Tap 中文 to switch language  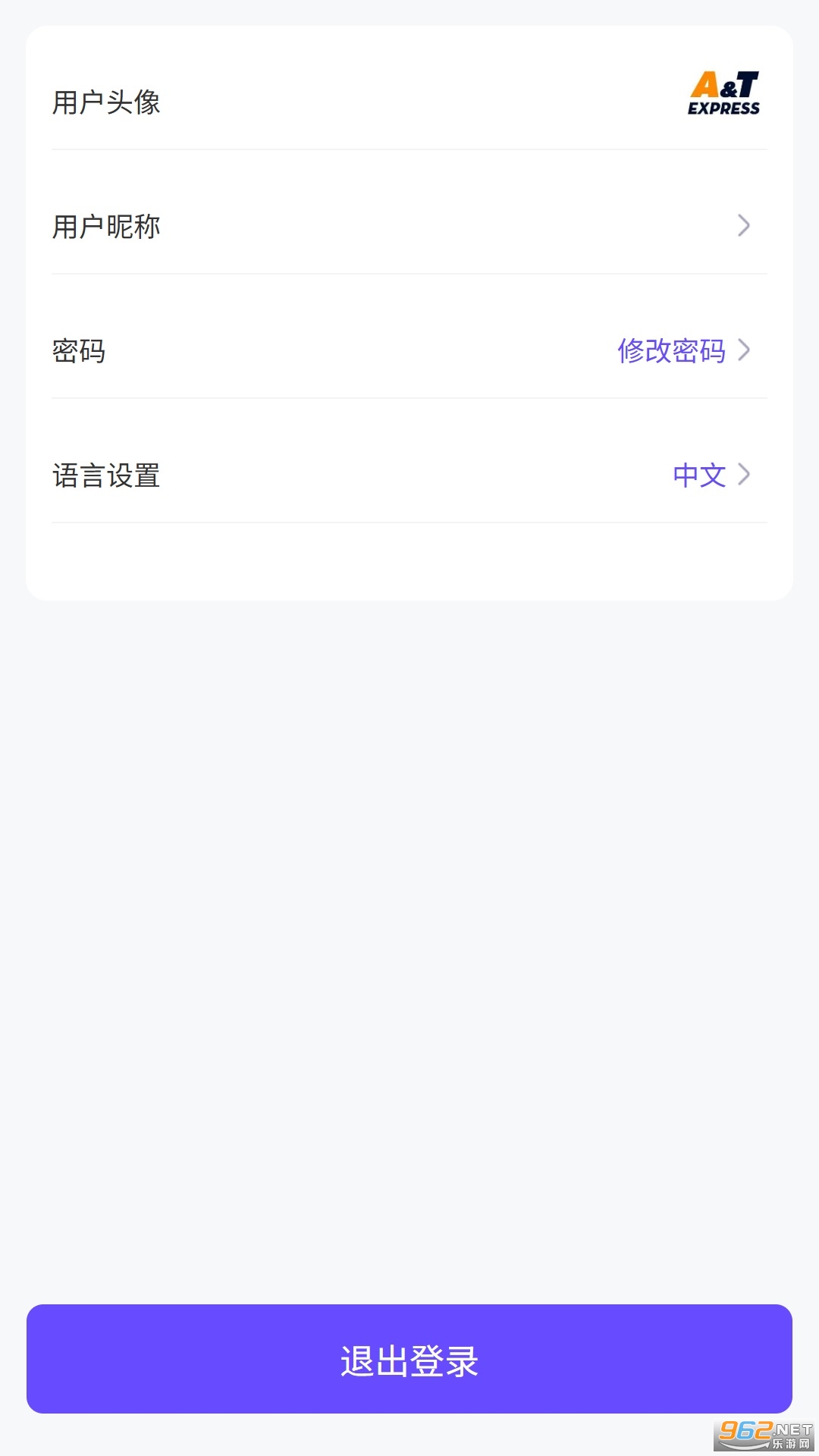(700, 475)
